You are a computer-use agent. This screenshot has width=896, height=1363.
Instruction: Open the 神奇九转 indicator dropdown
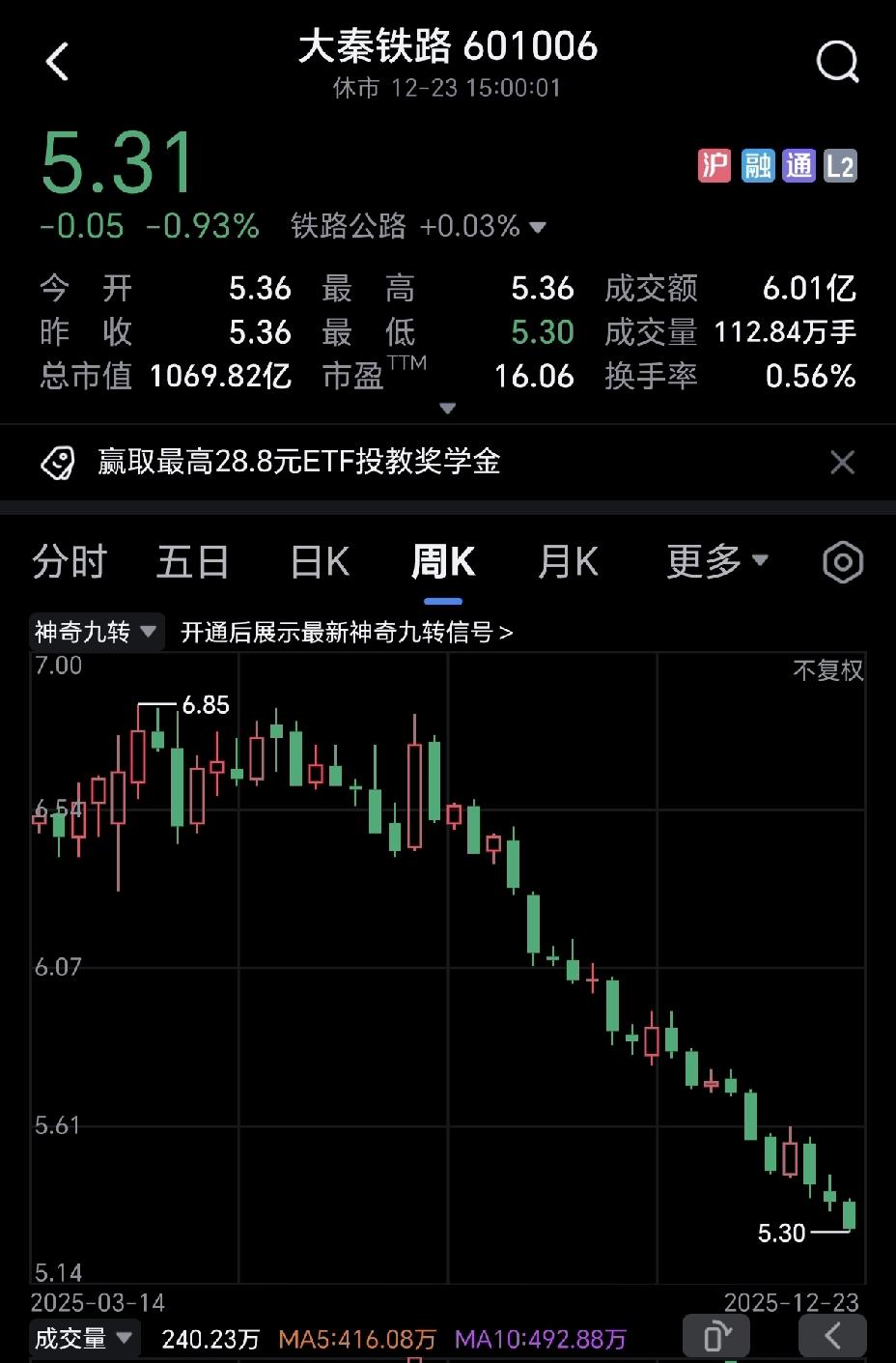pos(96,631)
